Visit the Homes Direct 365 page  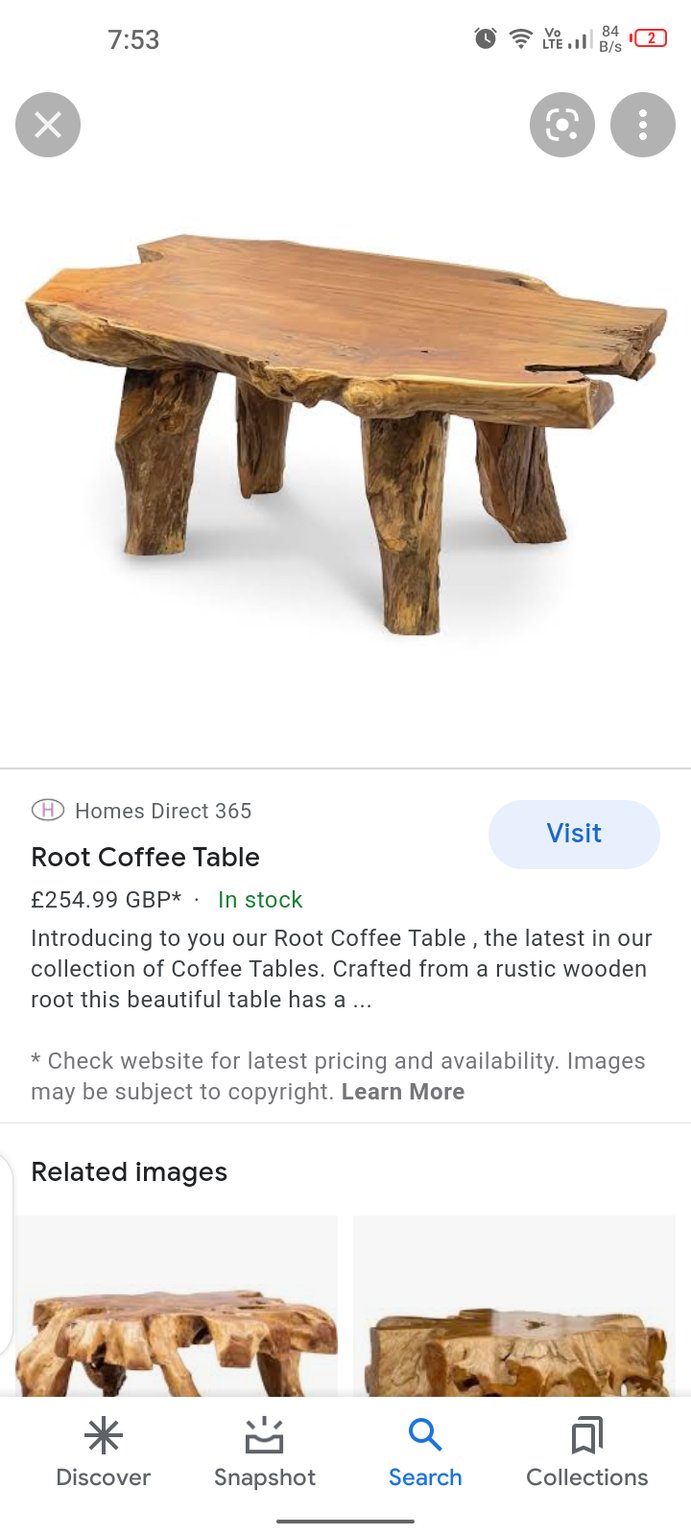(x=574, y=834)
